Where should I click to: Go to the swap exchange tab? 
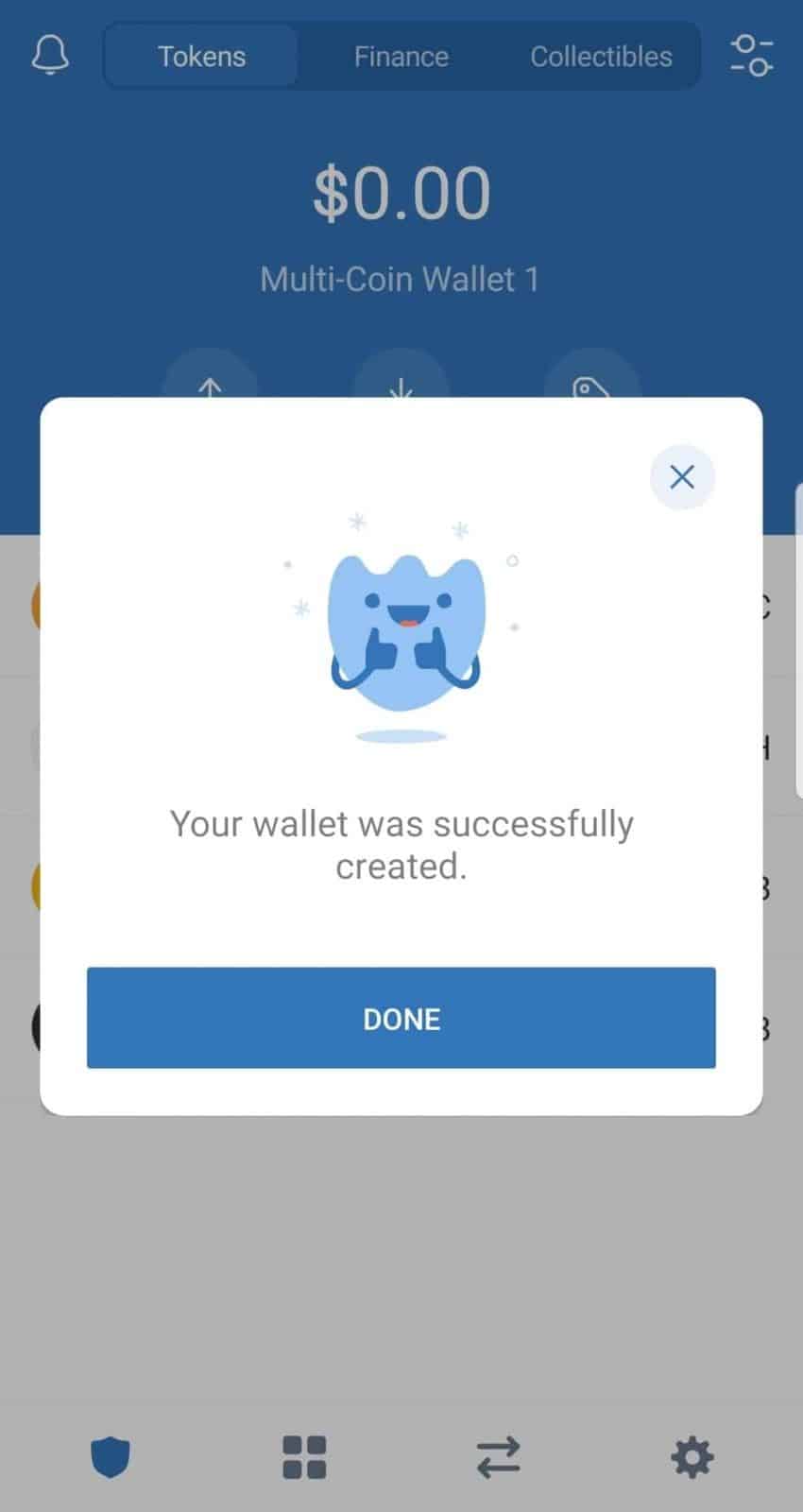click(498, 1456)
